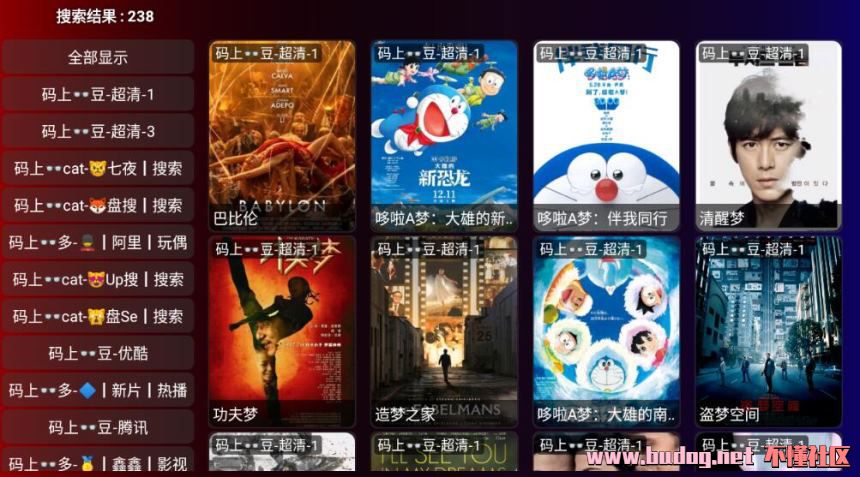The height and width of the screenshot is (477, 860).
Task: Select the 全部显示 filter
Action: (97, 57)
